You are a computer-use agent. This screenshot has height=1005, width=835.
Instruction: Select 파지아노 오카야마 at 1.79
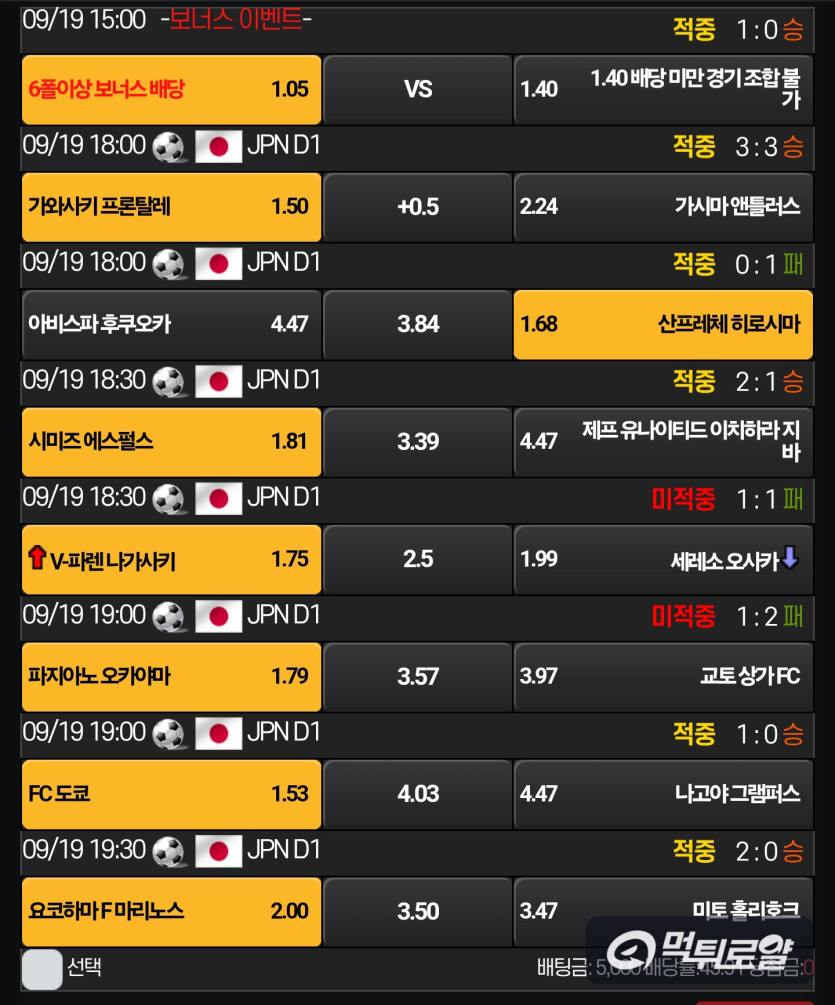(x=171, y=677)
